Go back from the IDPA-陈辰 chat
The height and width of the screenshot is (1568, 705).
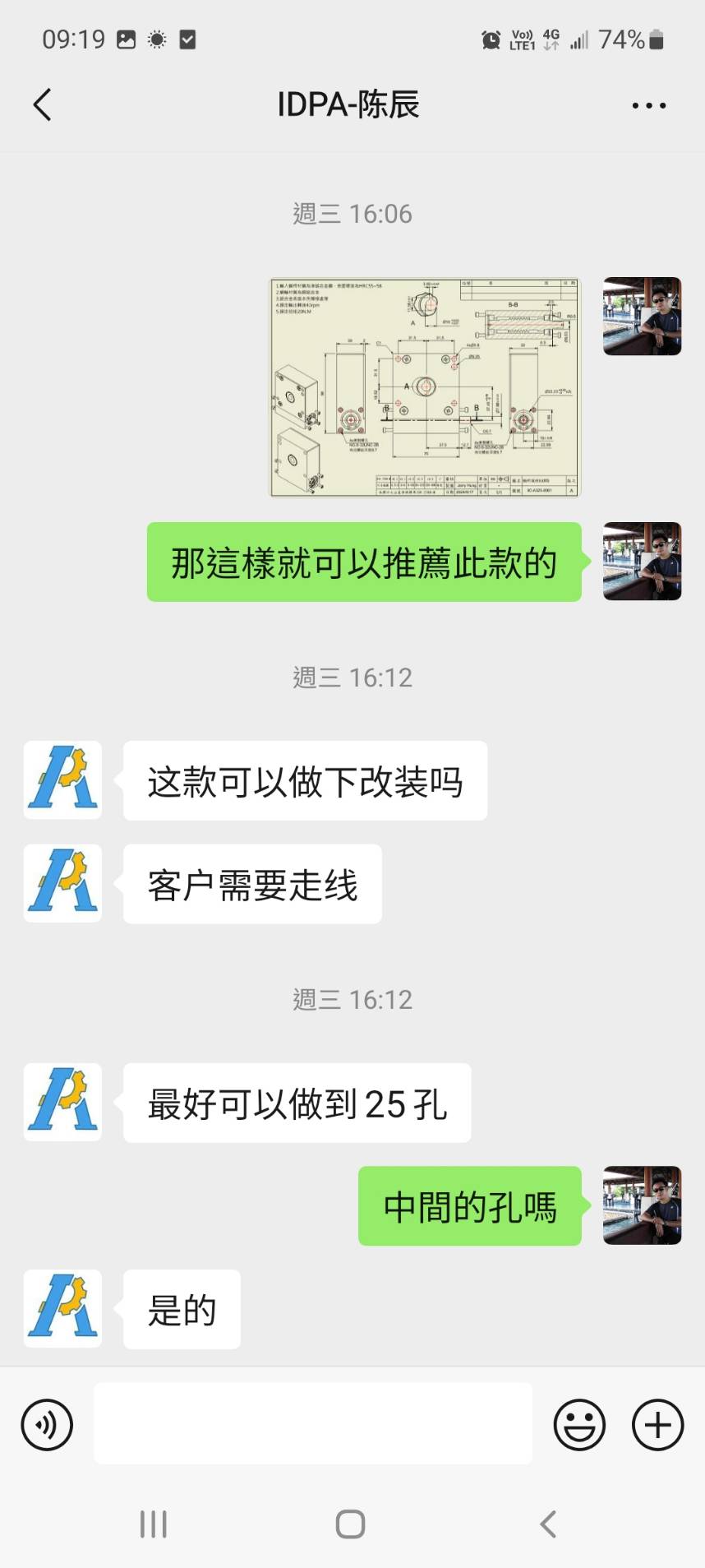click(43, 105)
